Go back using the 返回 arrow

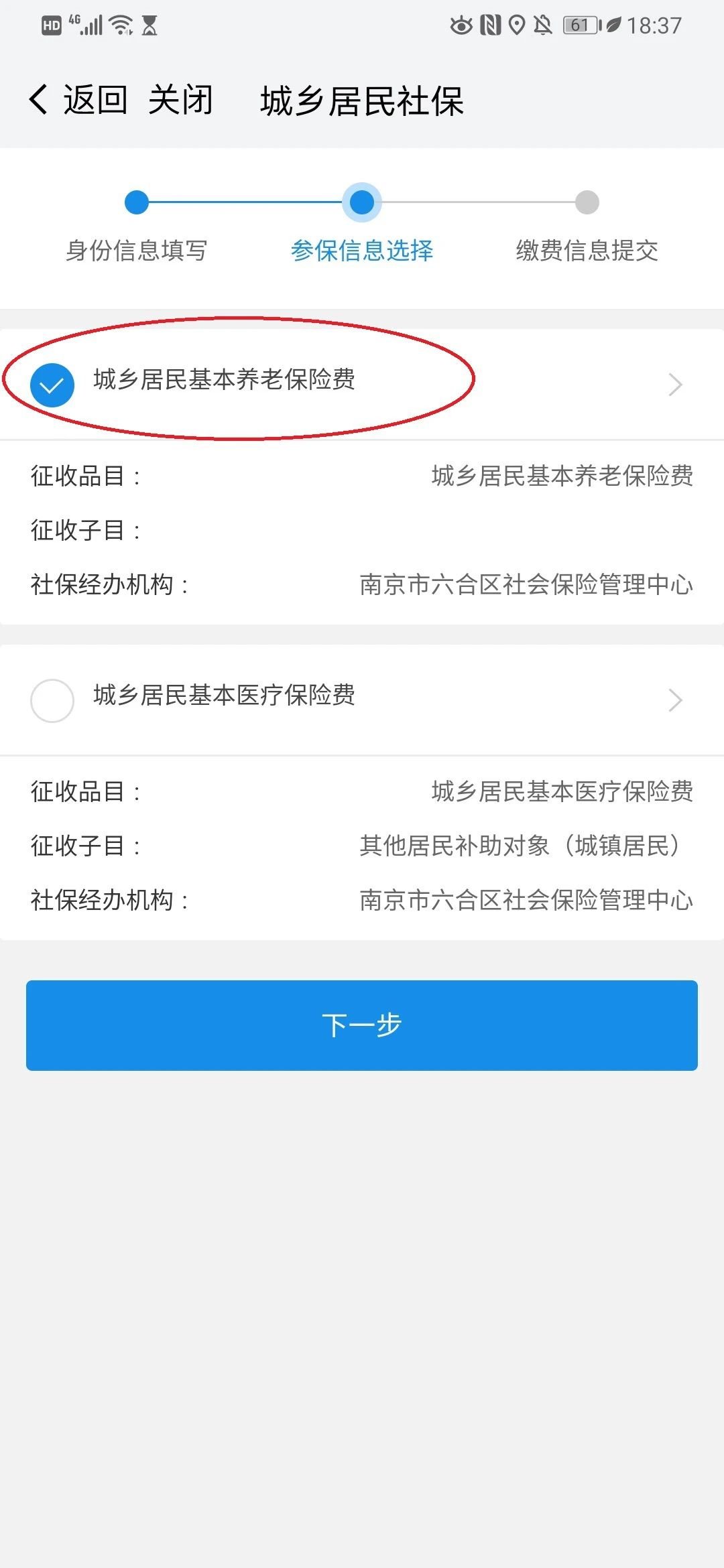tap(77, 101)
